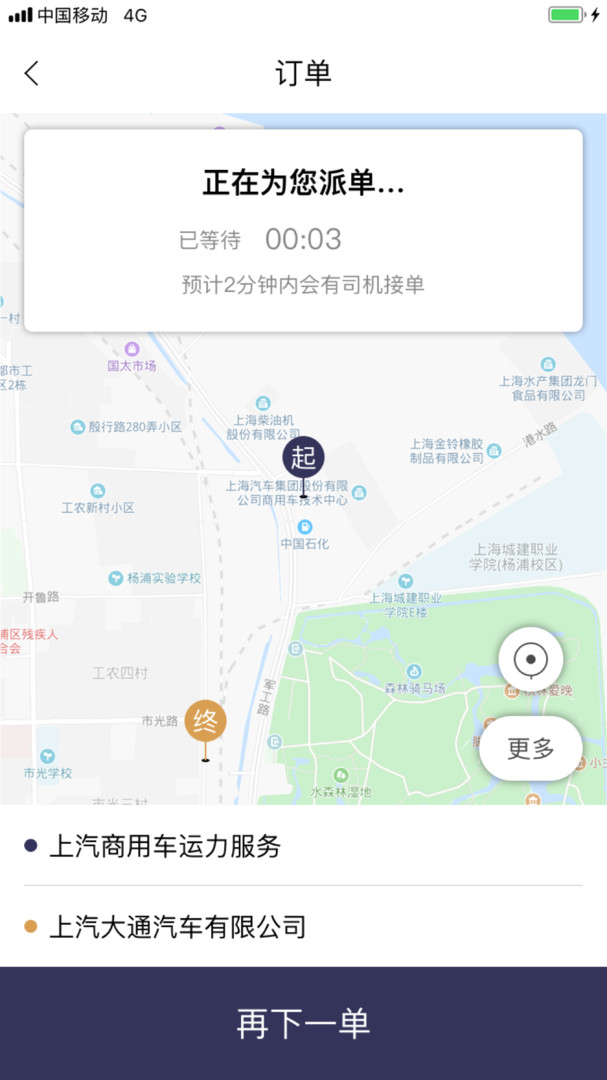Screen dimensions: 607x1080
Task: Tap the 终 destination marker on the map
Action: [205, 721]
